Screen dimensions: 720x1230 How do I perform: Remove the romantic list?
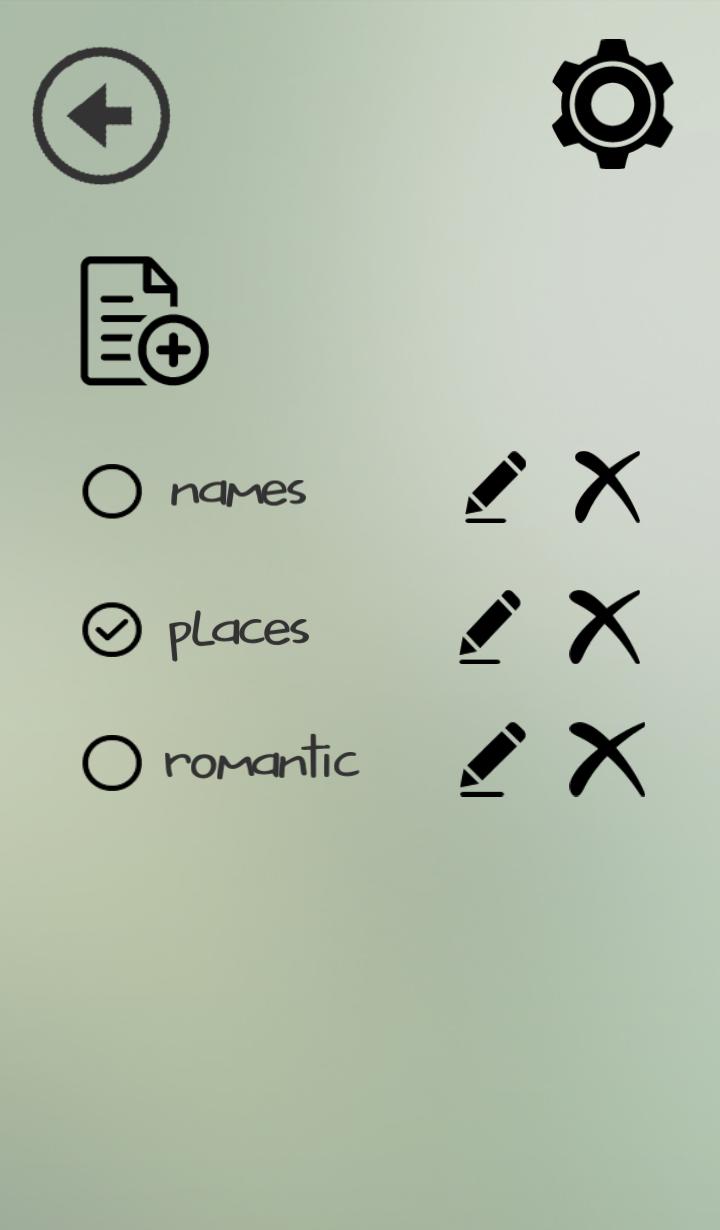[606, 760]
